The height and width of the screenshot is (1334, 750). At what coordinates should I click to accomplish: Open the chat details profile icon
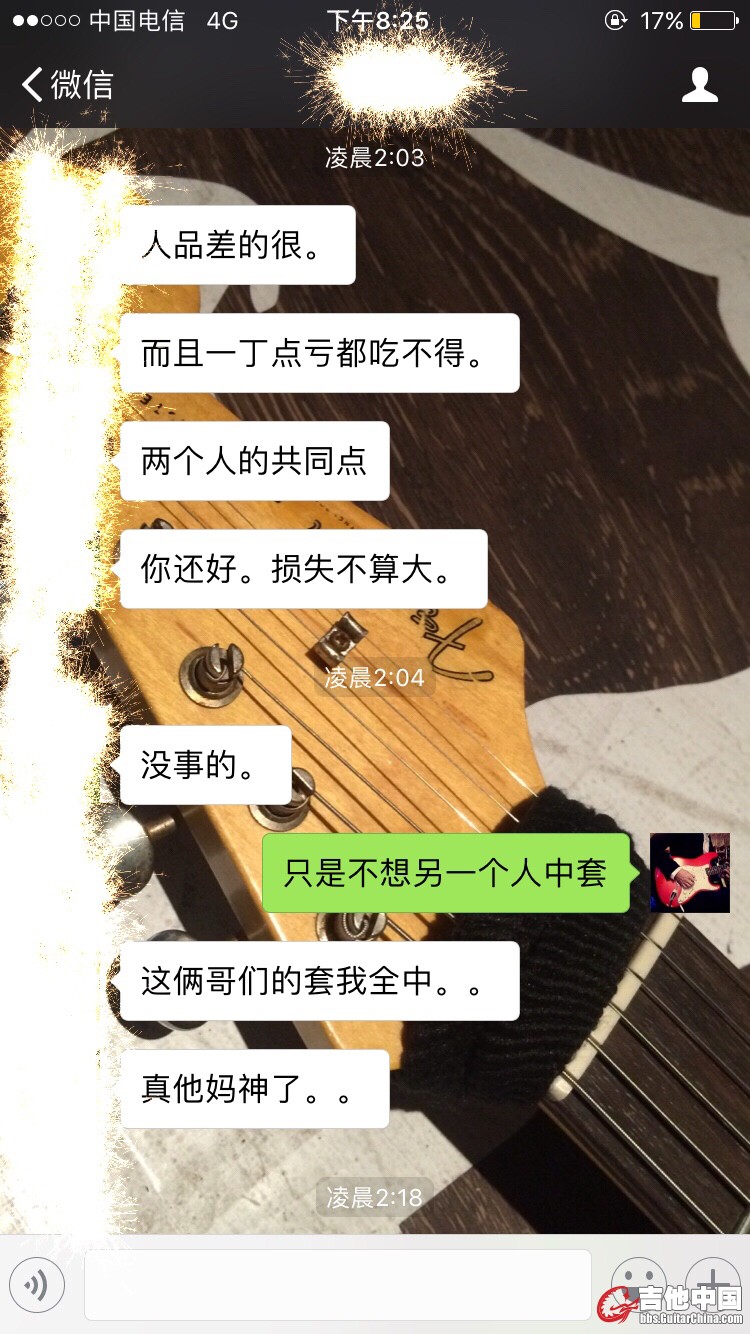(x=700, y=85)
